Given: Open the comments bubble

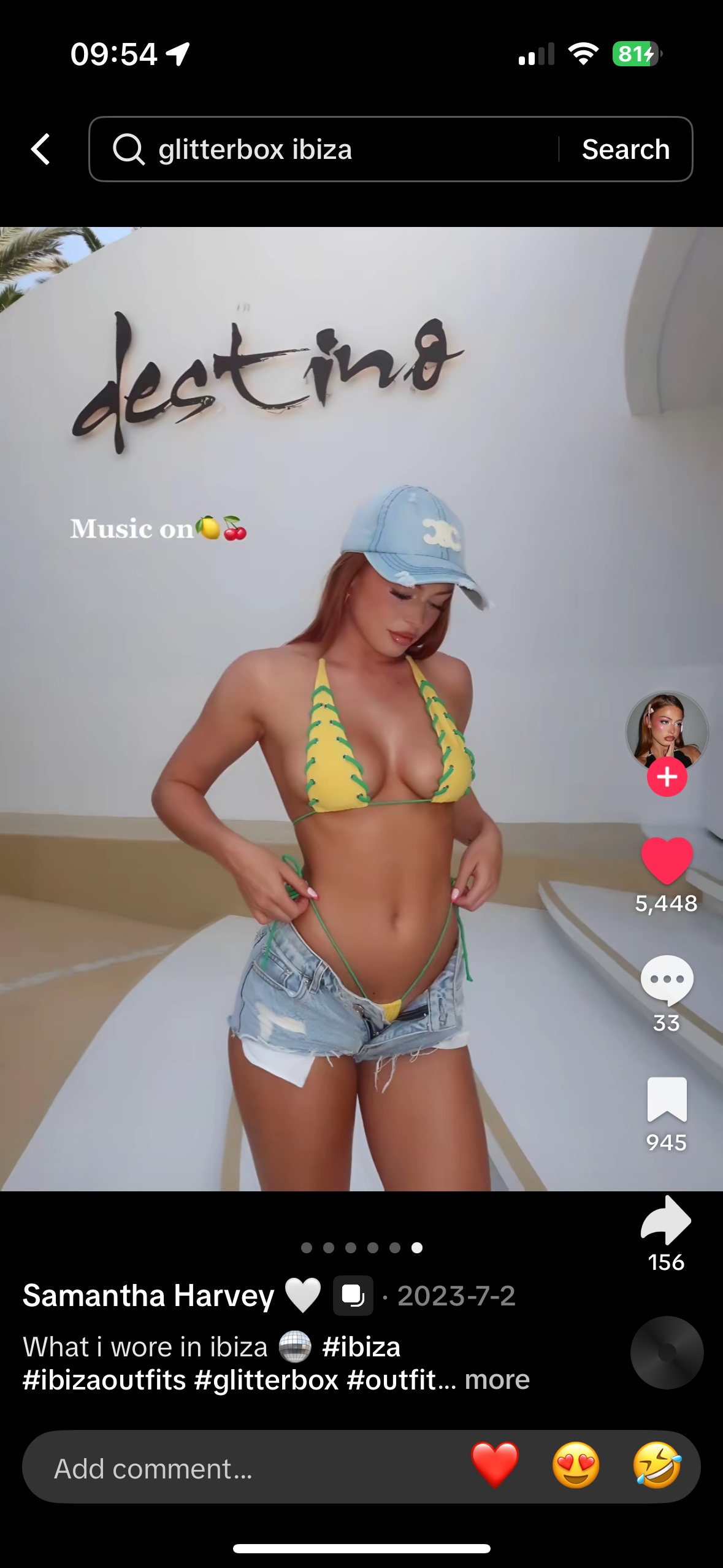Looking at the screenshot, I should pos(667,980).
